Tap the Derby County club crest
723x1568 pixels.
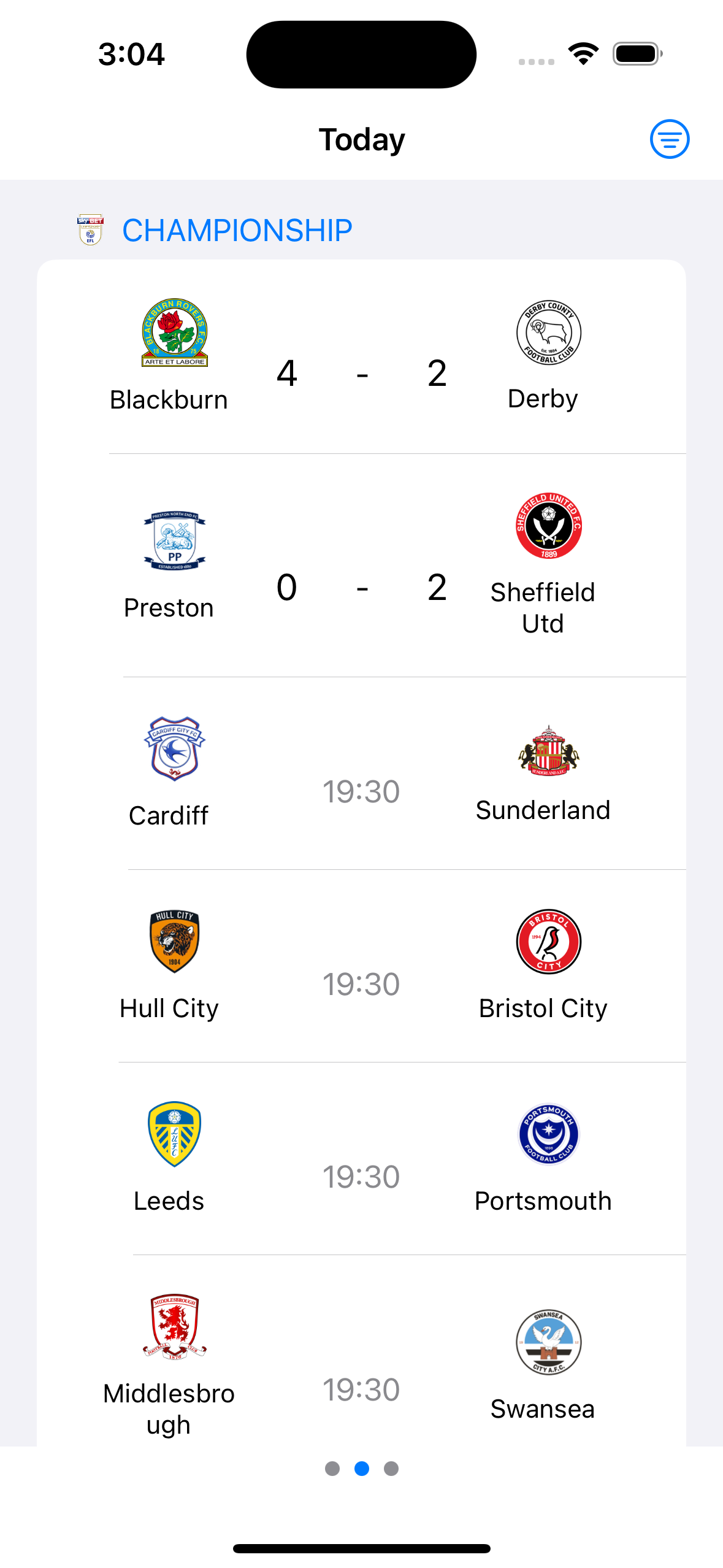tap(548, 332)
